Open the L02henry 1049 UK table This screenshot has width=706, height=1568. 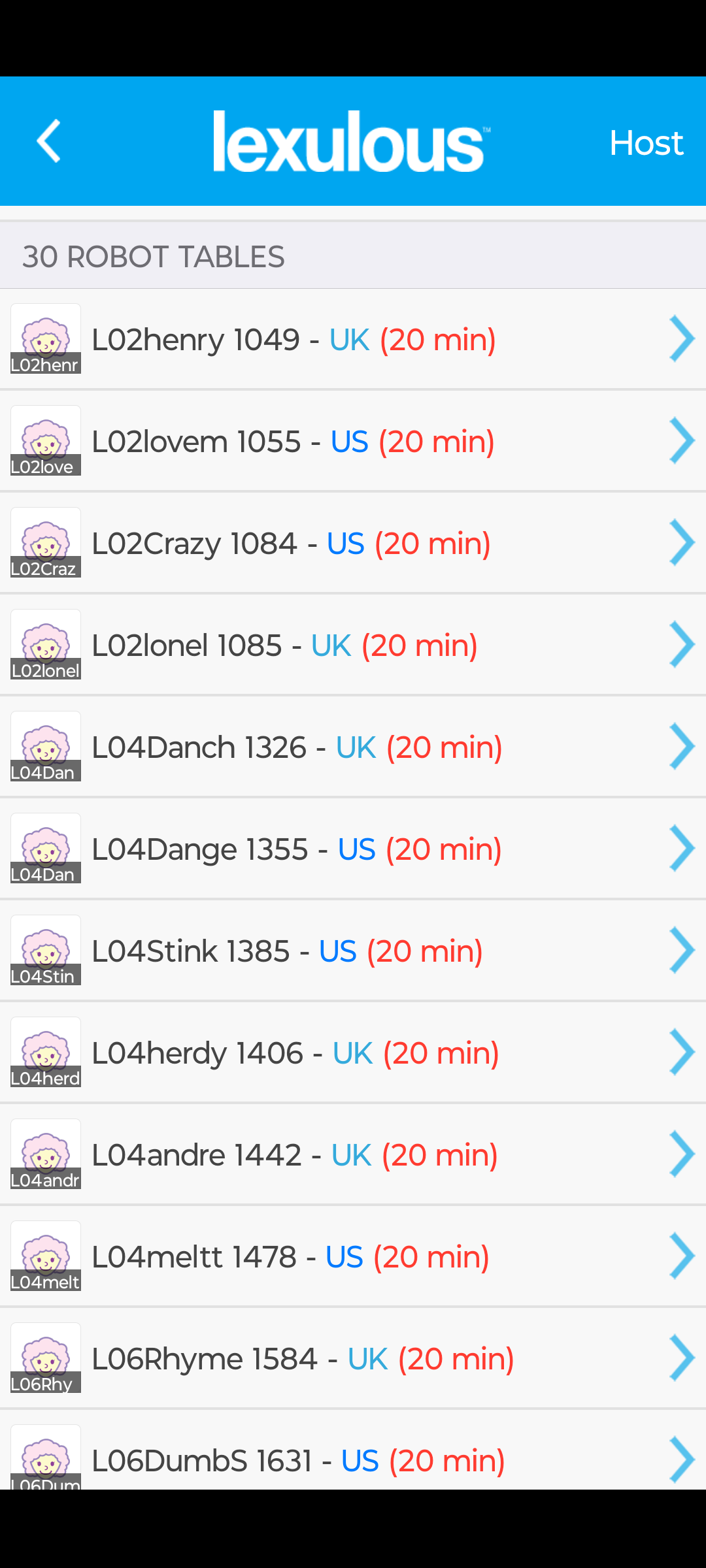click(353, 339)
